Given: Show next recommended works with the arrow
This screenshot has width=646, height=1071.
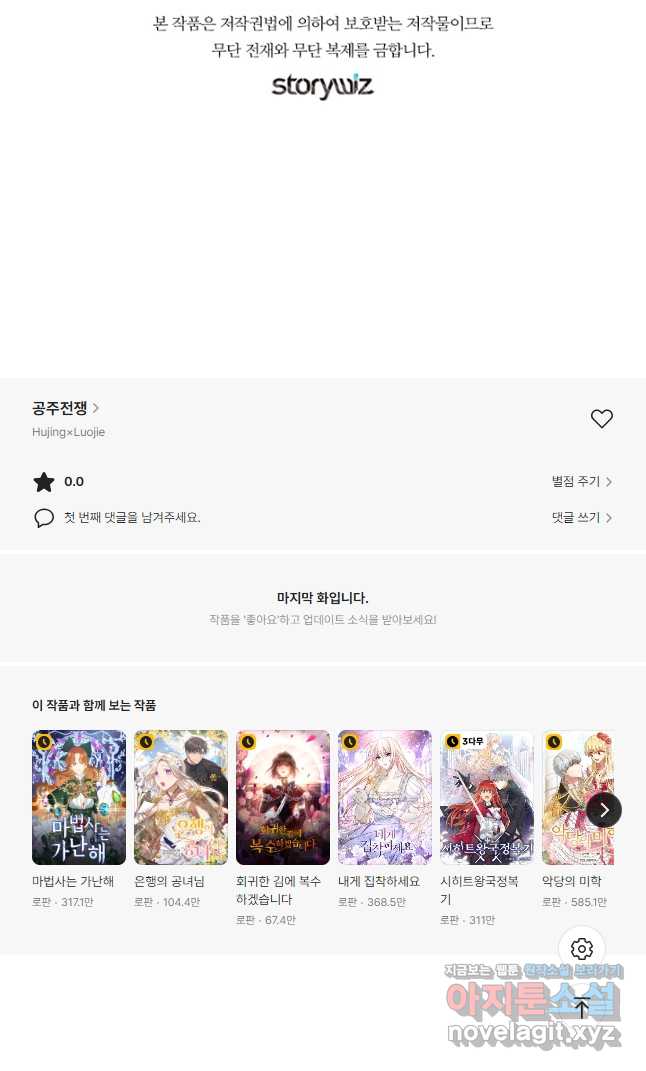Looking at the screenshot, I should click(604, 810).
